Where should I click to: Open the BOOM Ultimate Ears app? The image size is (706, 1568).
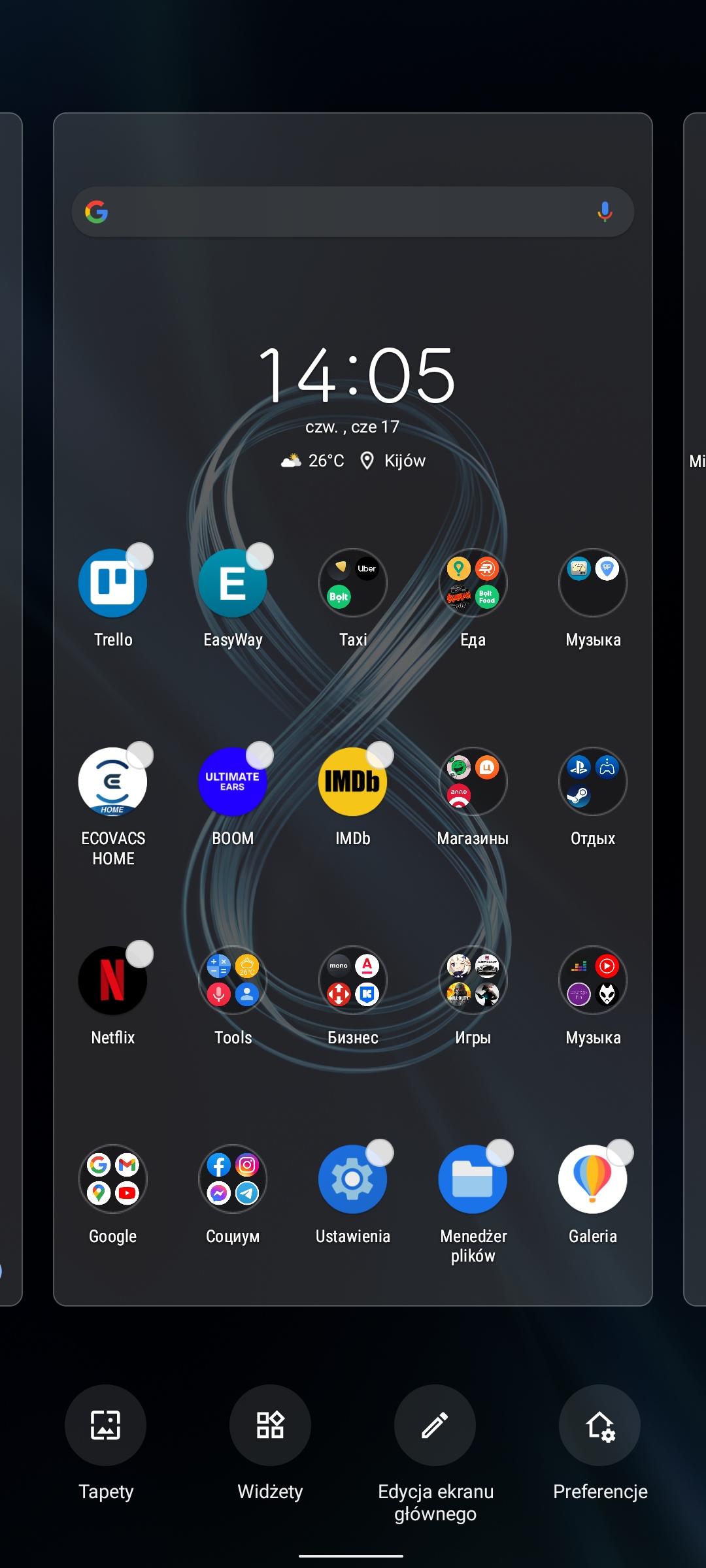(233, 781)
